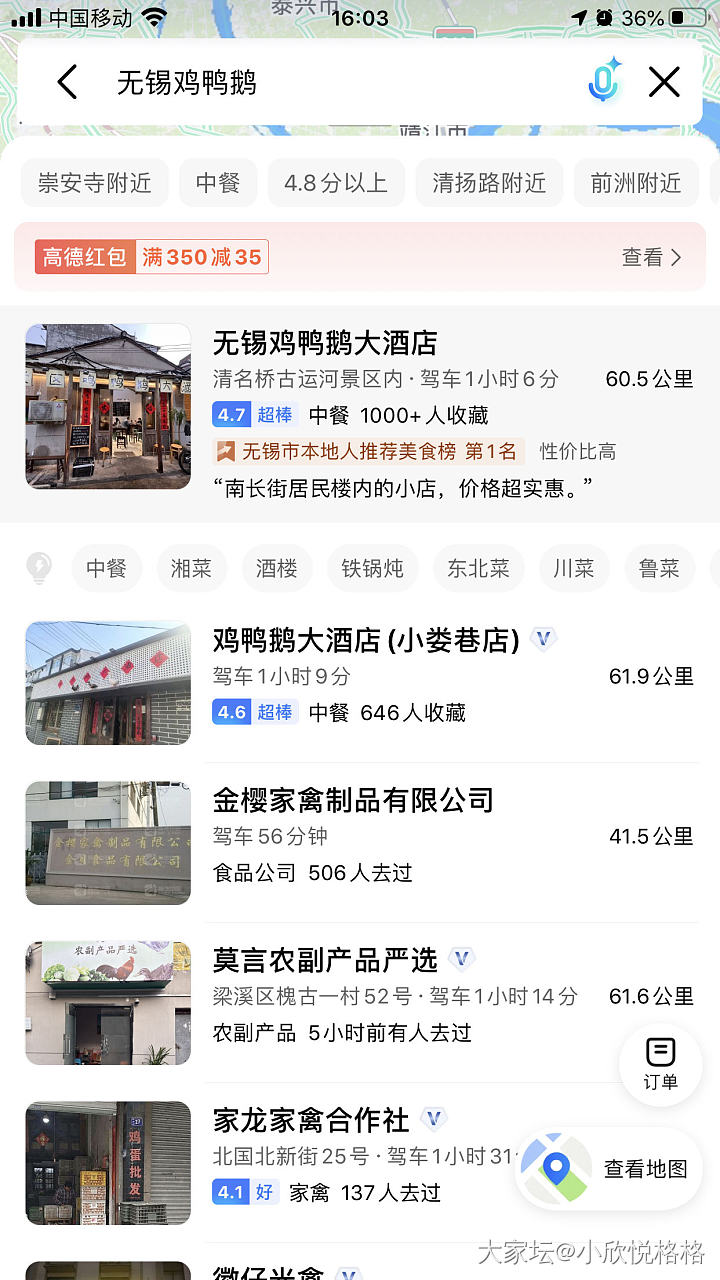Select the 前洲附近 filter chip
This screenshot has height=1280, width=720.
click(x=636, y=183)
